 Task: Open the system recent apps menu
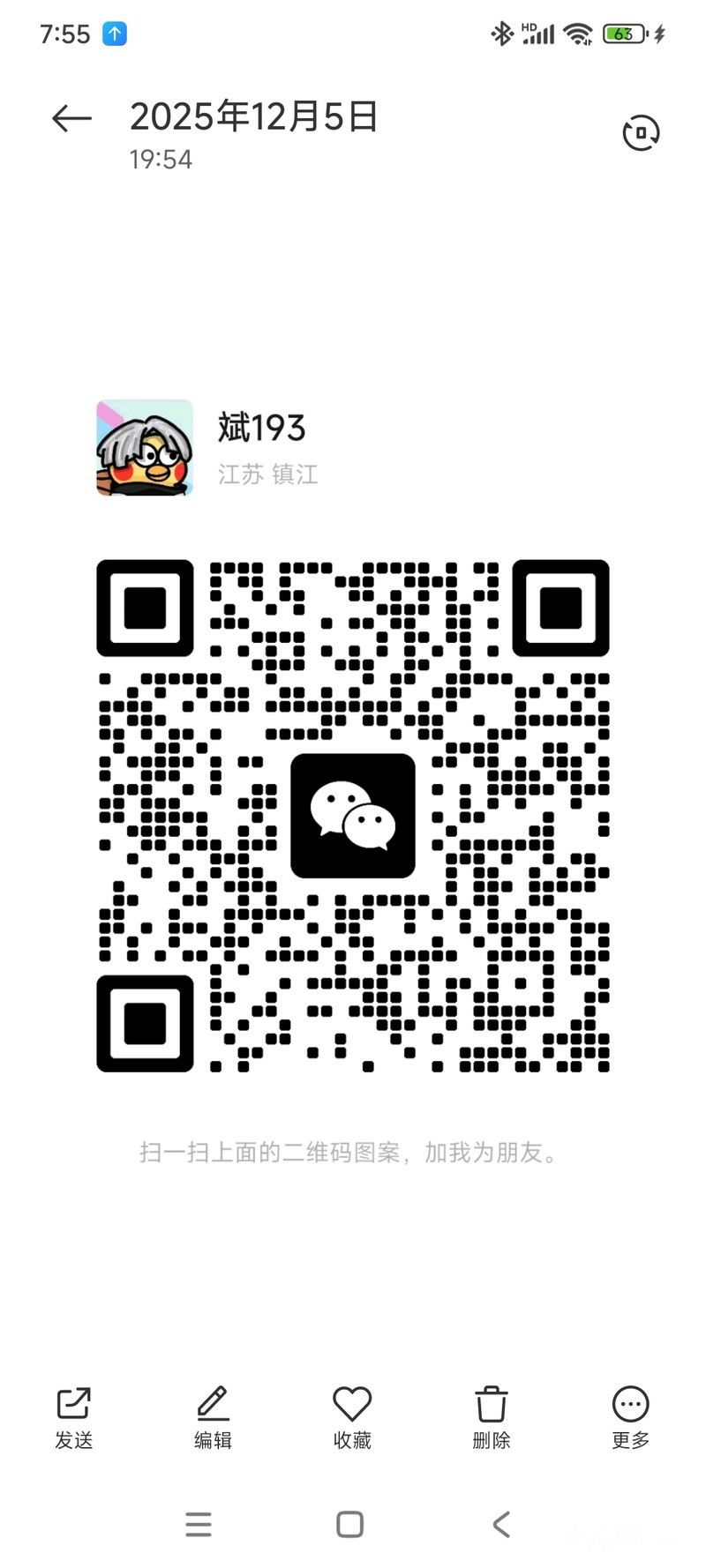(x=199, y=1524)
